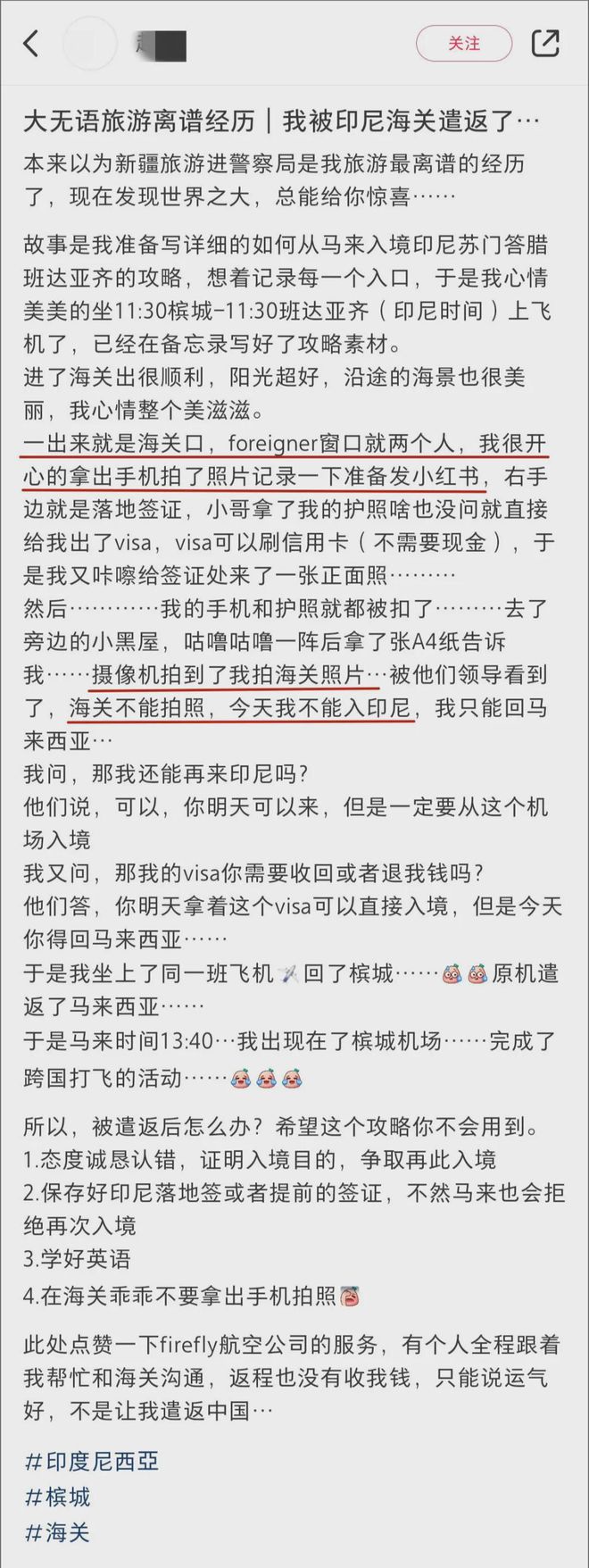Viewport: 589px width, 1568px height.
Task: Open the #印度尼西亞 hashtag
Action: point(91,1461)
